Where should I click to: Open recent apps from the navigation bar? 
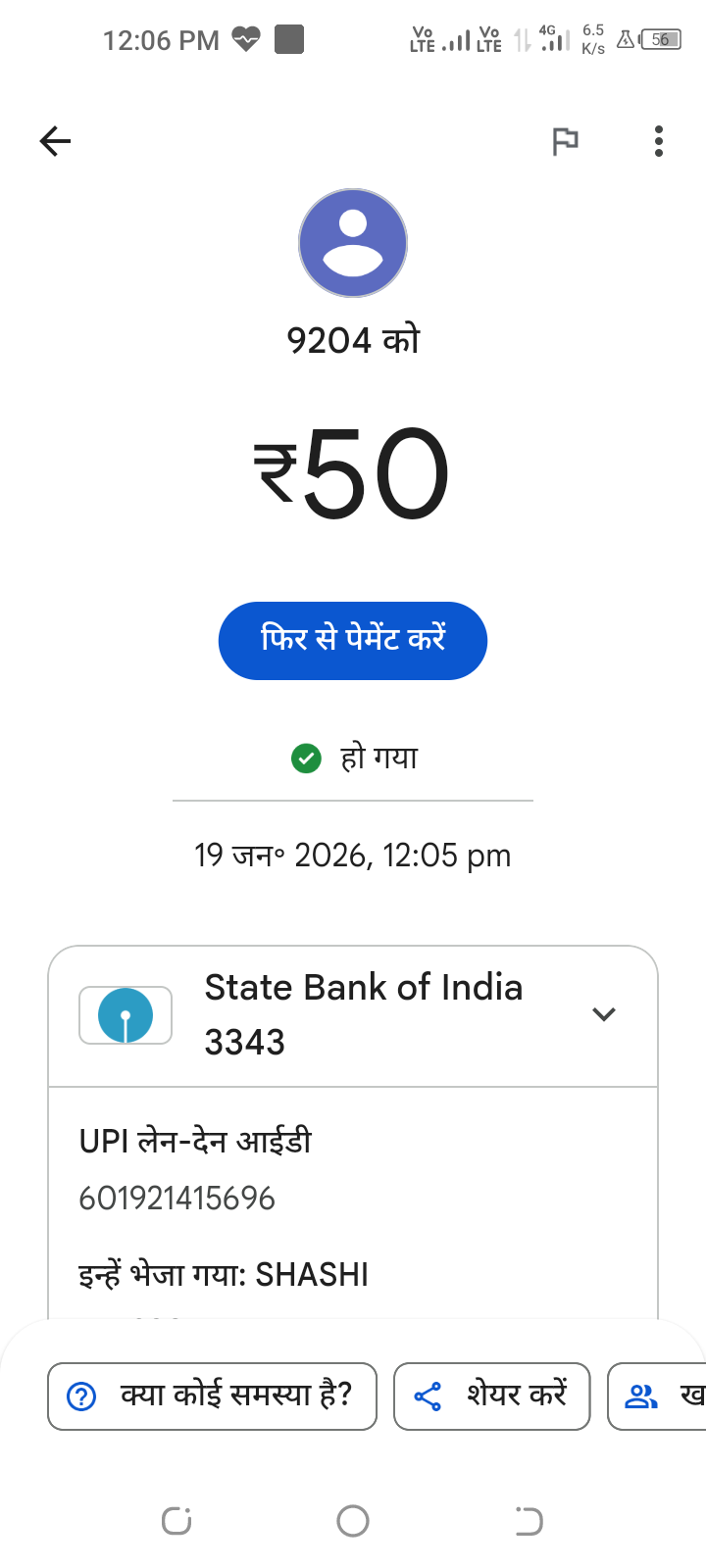point(176,1521)
